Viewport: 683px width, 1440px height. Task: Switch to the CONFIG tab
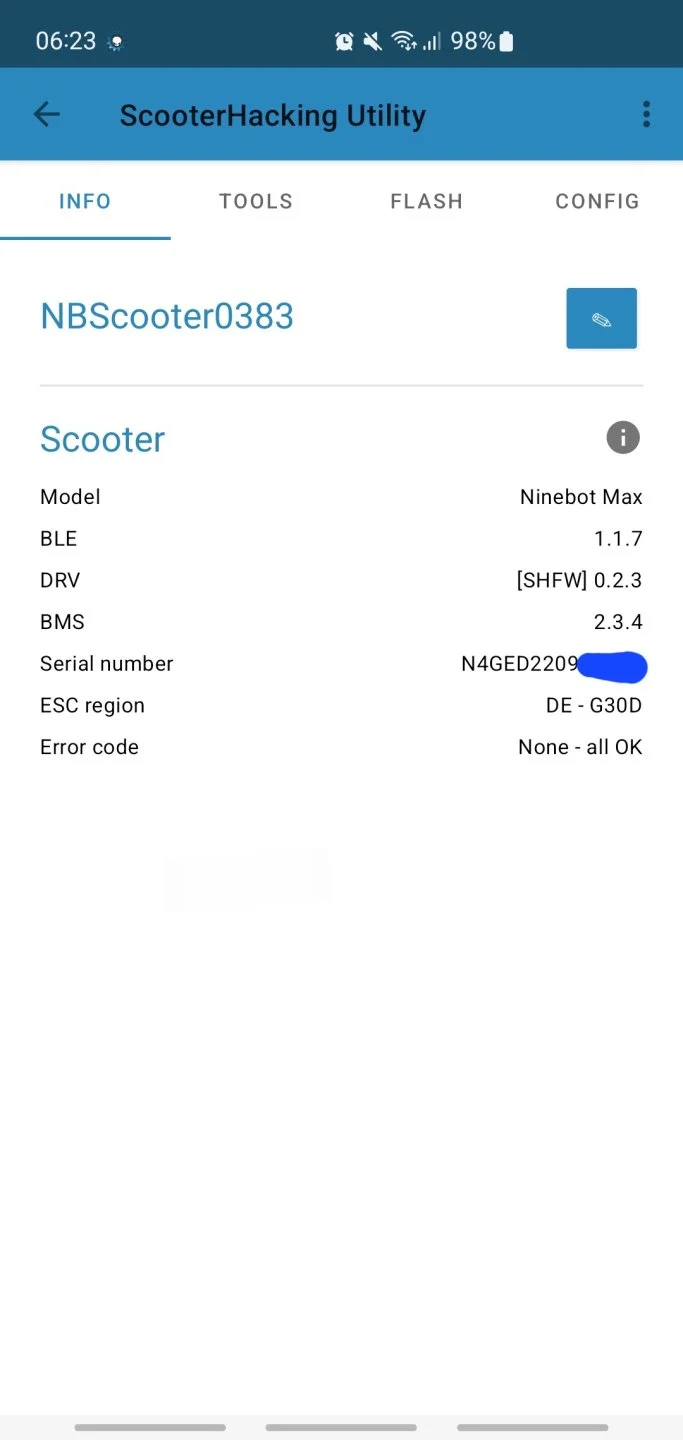tap(597, 201)
